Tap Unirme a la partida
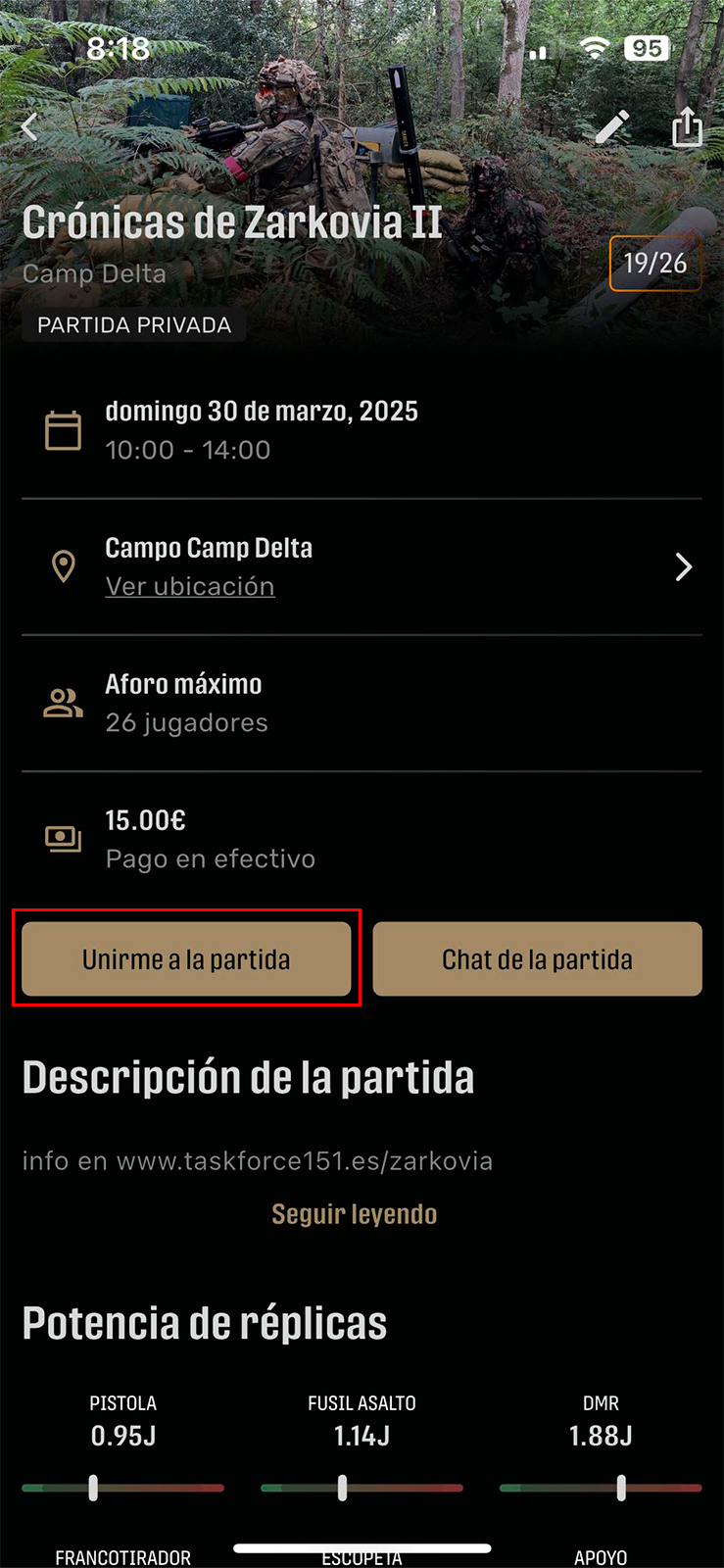Screen dimensions: 724x1568 [186, 959]
